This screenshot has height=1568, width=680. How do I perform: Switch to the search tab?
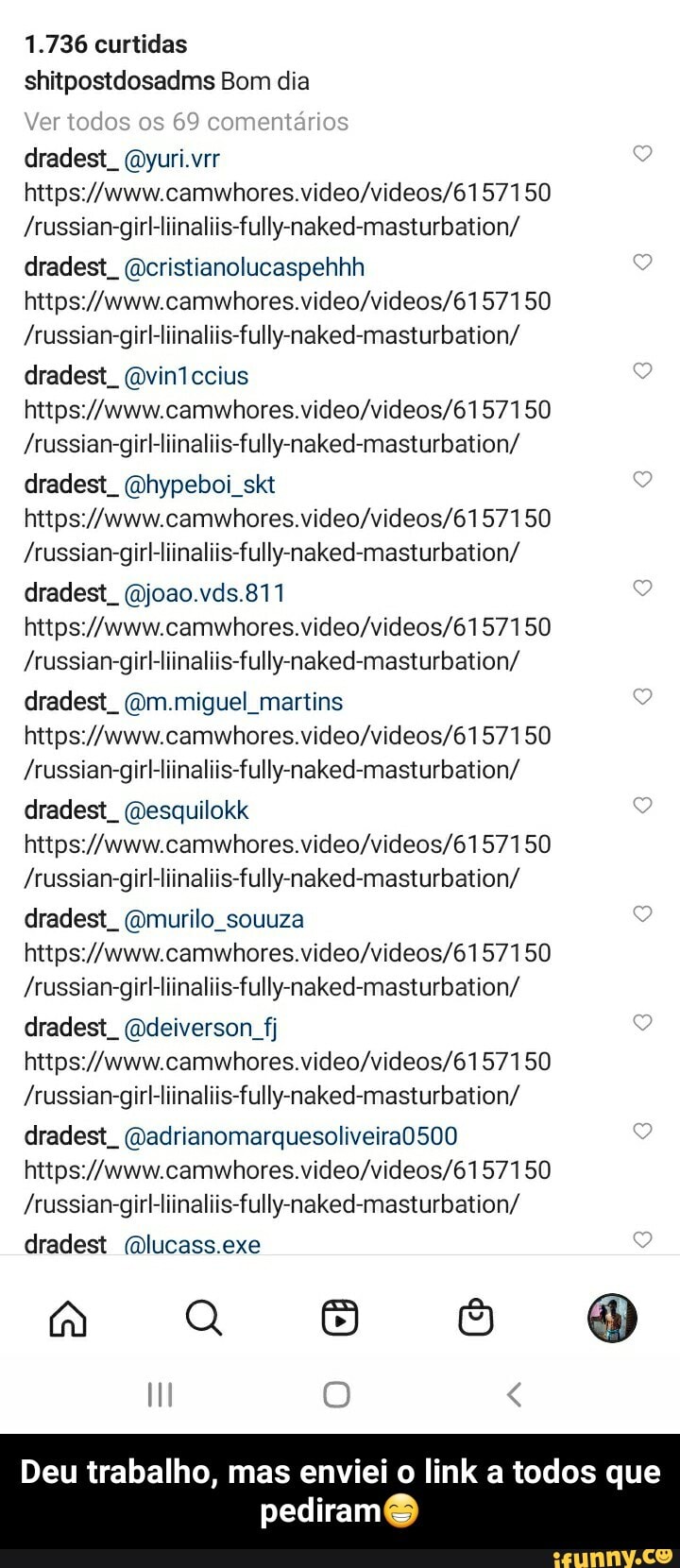(203, 1318)
